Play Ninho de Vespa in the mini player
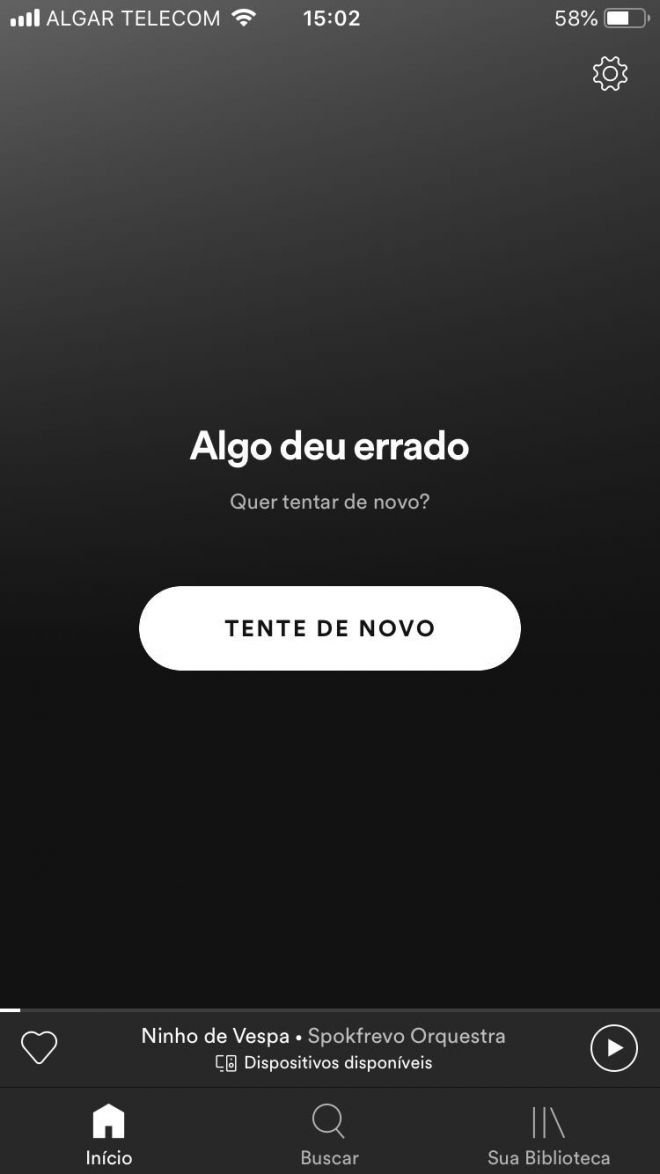 click(x=614, y=1047)
